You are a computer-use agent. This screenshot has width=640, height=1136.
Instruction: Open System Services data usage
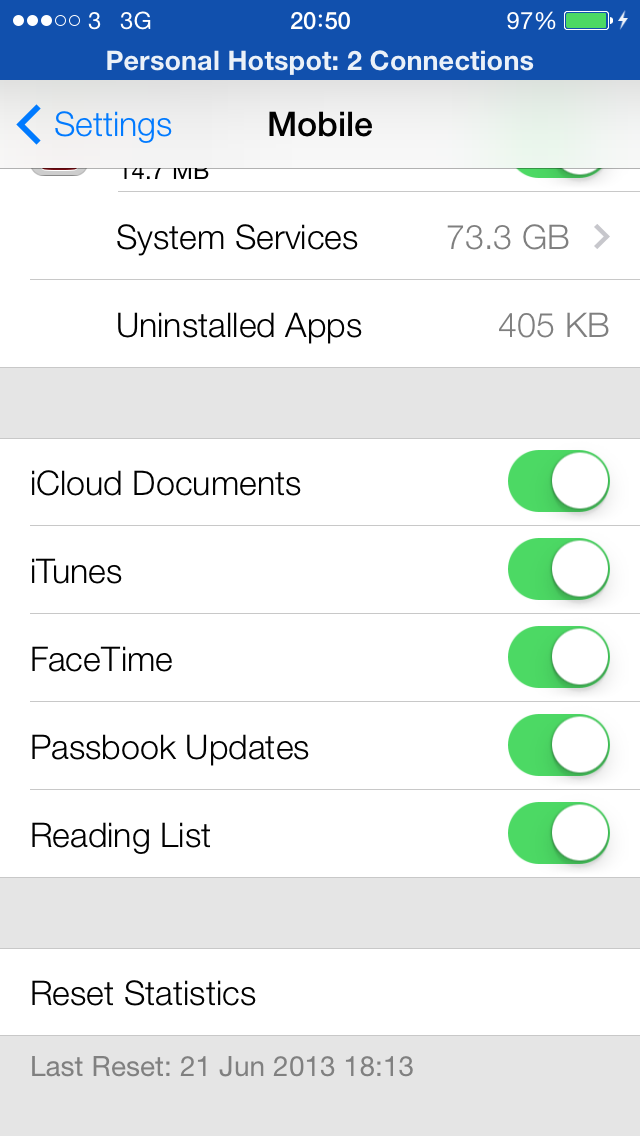click(320, 236)
